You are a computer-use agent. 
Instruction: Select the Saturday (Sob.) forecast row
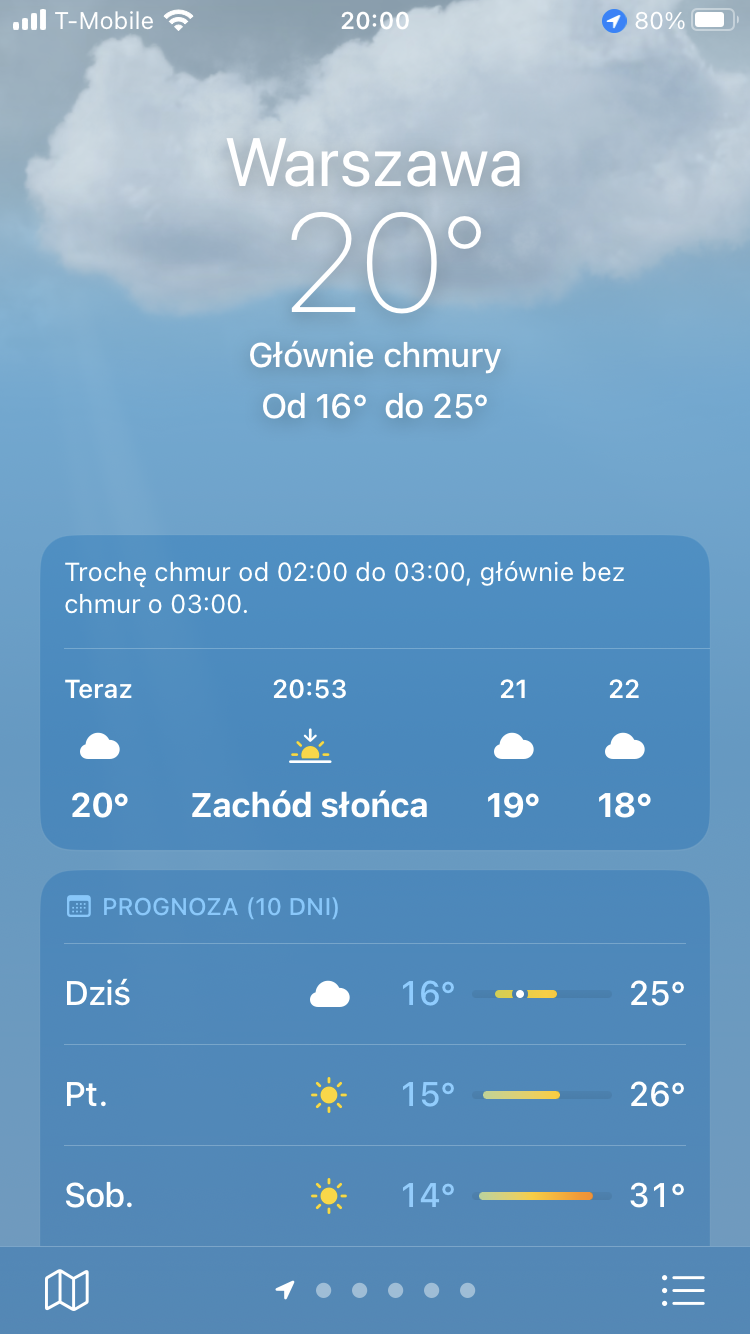tap(375, 1195)
